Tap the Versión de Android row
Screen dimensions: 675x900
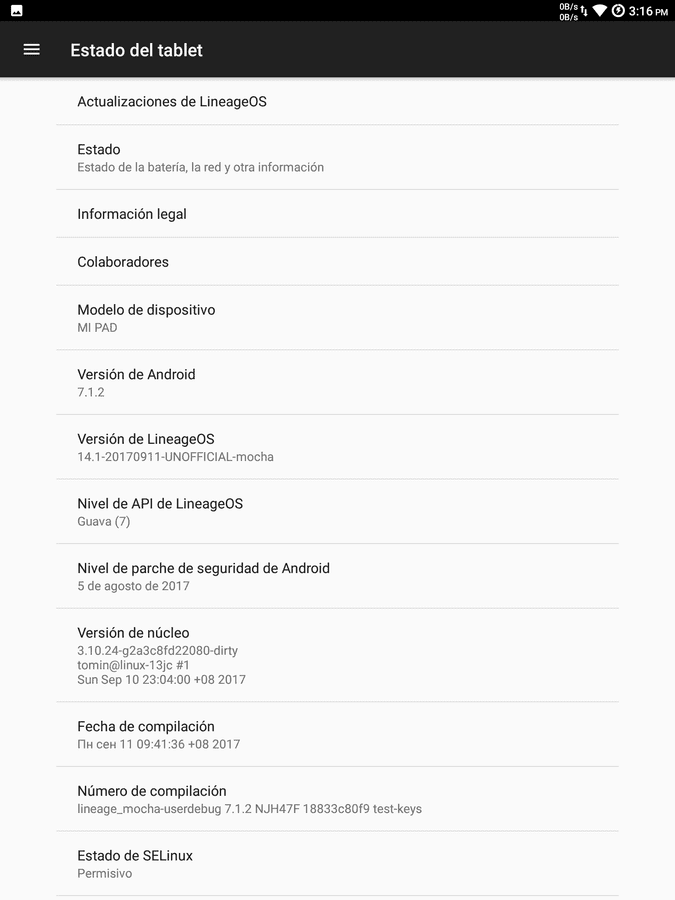(338, 382)
